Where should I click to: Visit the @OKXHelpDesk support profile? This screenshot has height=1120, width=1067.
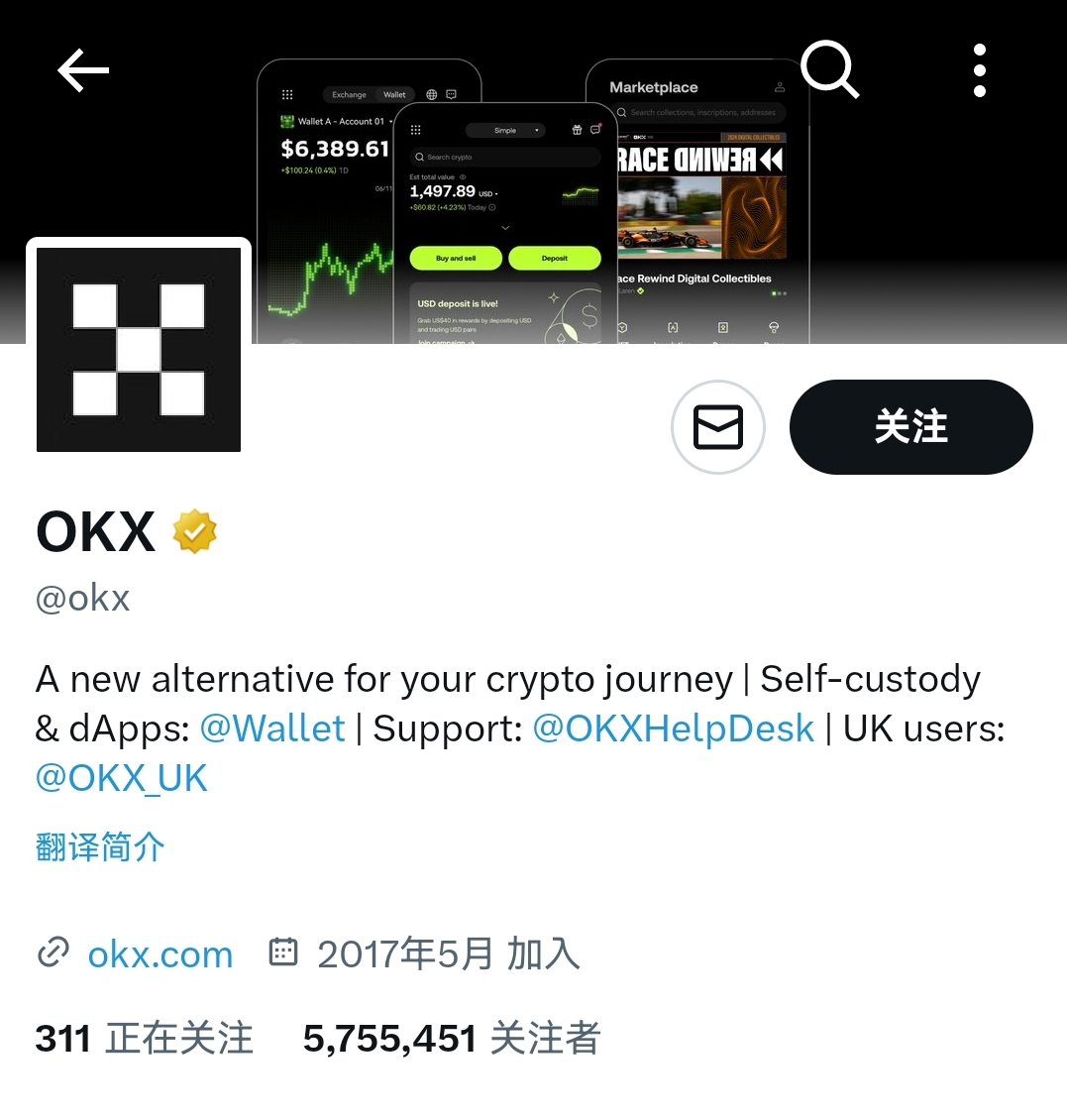point(674,728)
